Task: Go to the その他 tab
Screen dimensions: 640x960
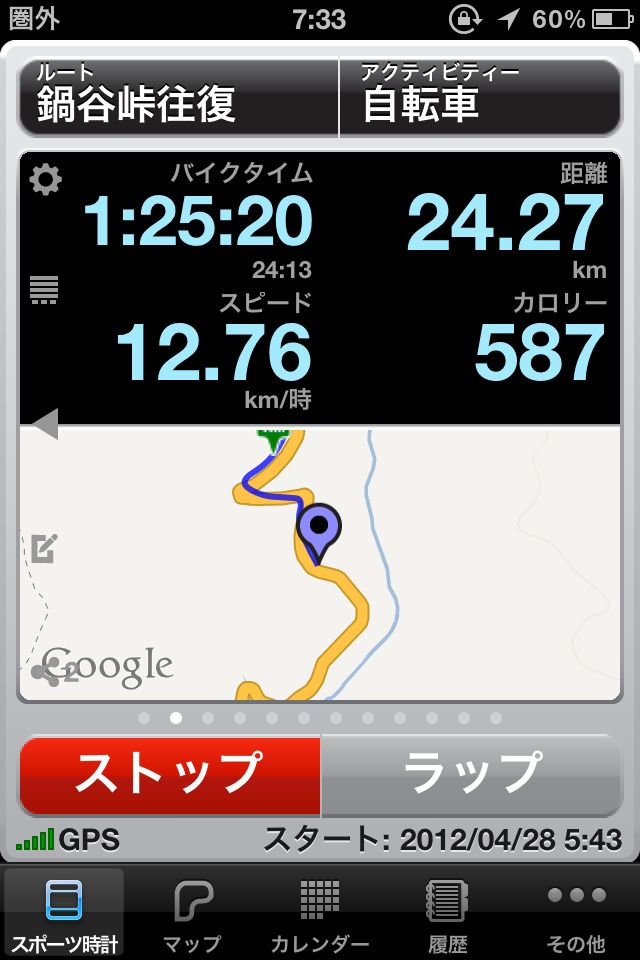Action: (576, 914)
